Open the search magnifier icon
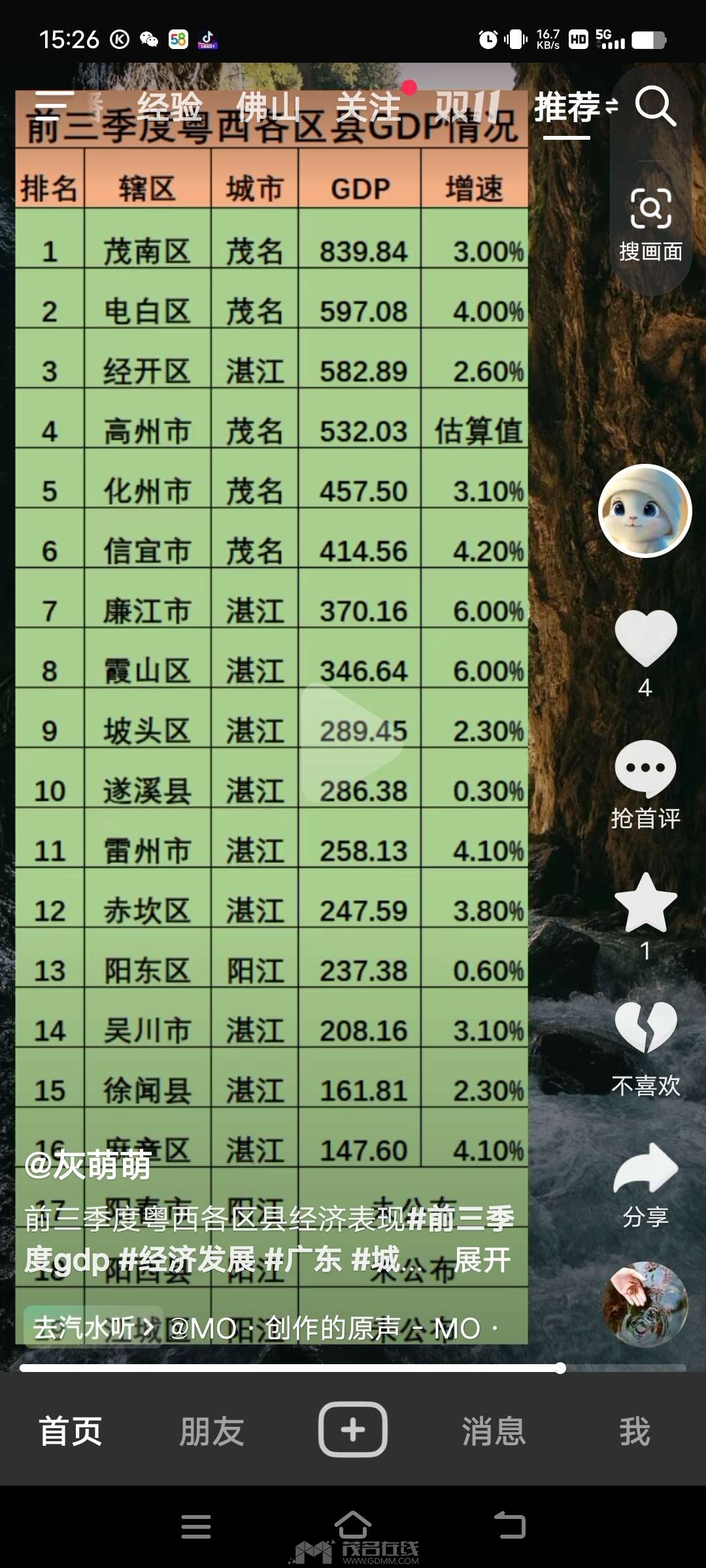 [x=655, y=106]
